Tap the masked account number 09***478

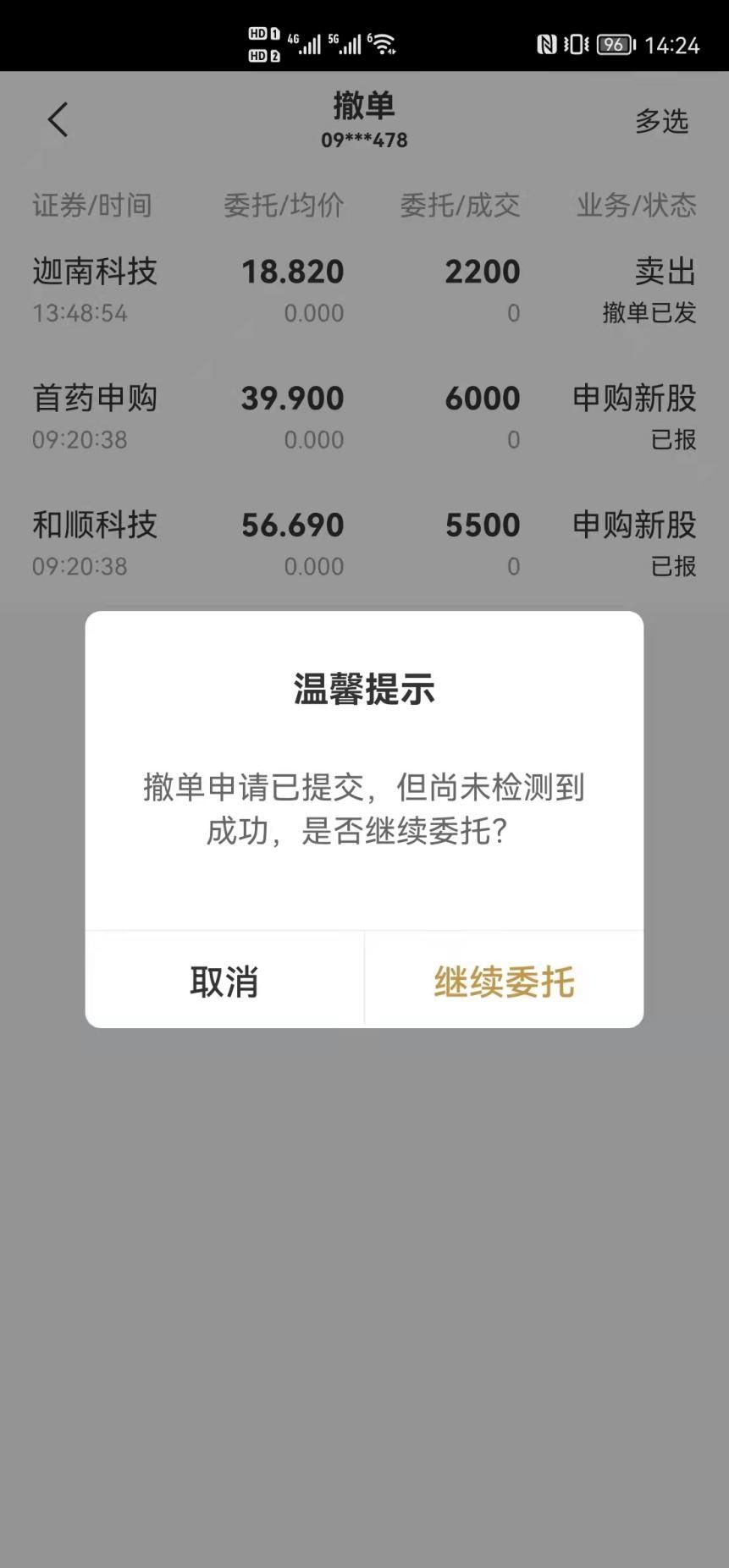coord(362,140)
